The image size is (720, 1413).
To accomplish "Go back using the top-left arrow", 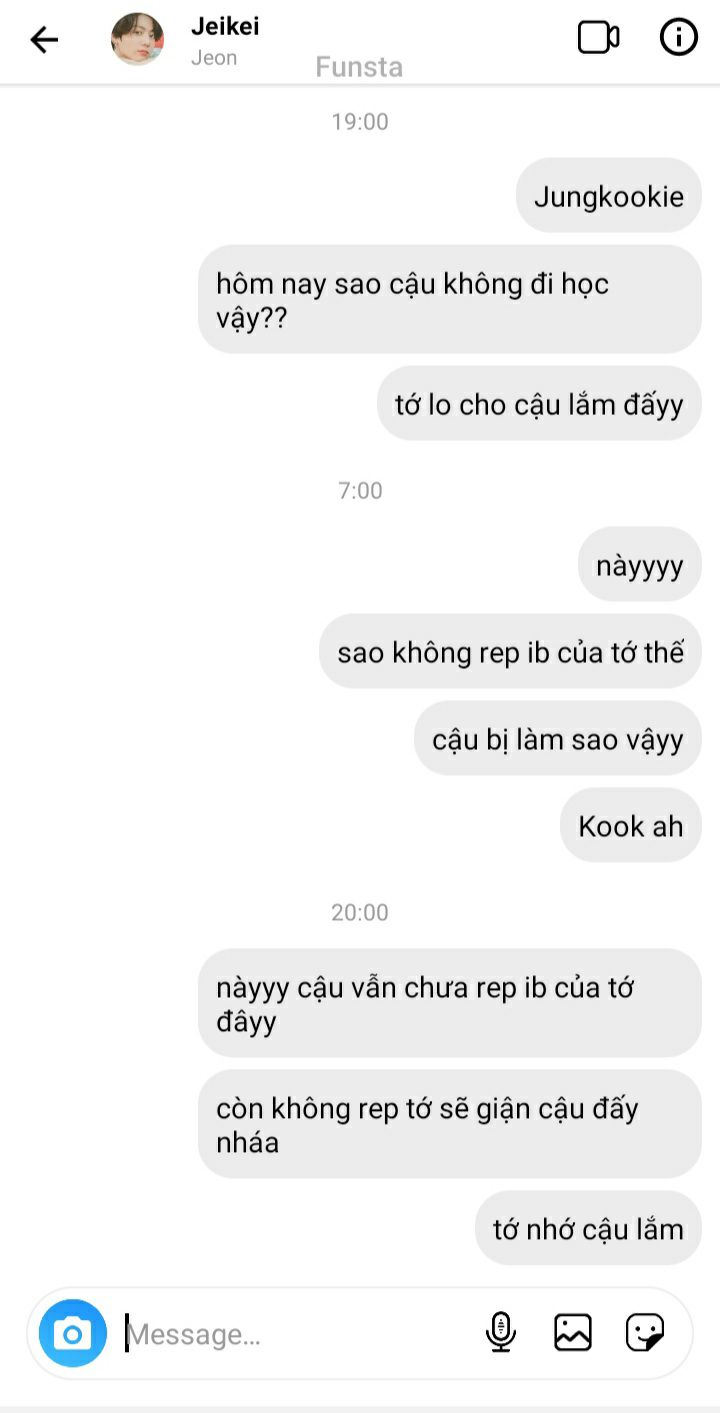I will tap(44, 40).
